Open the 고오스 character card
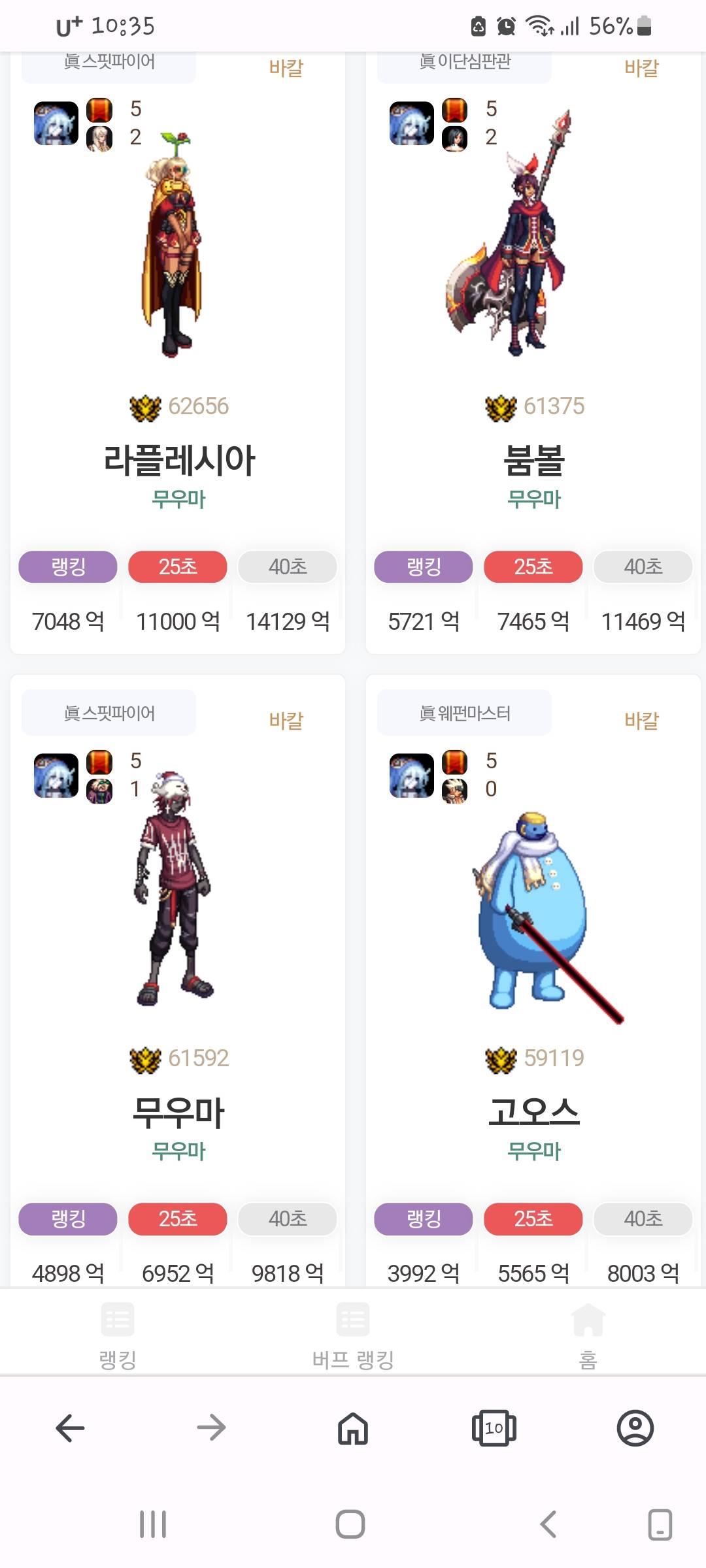The height and width of the screenshot is (1568, 706). 533,1111
